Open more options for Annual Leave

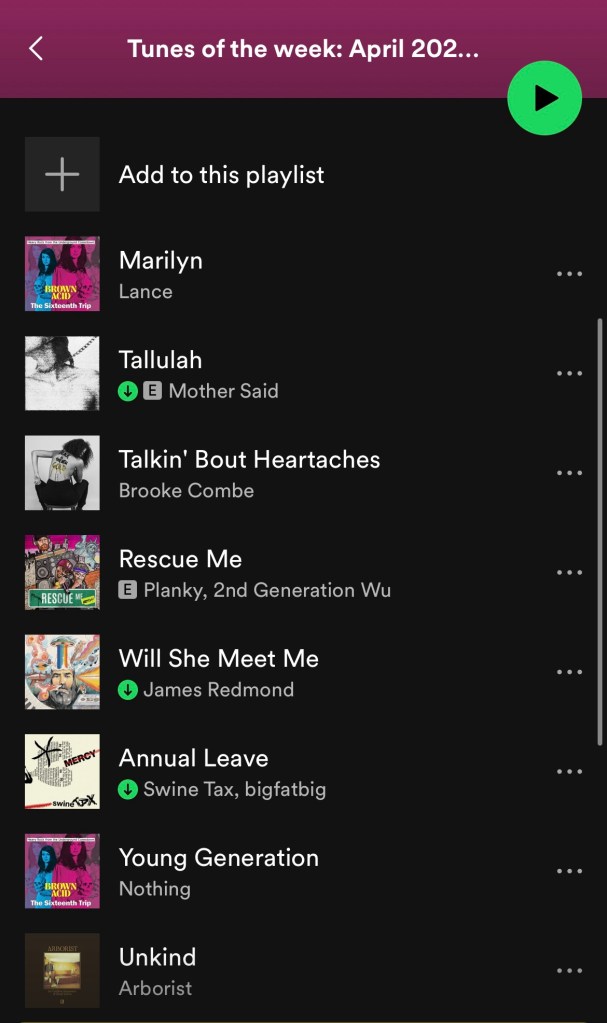click(x=569, y=771)
